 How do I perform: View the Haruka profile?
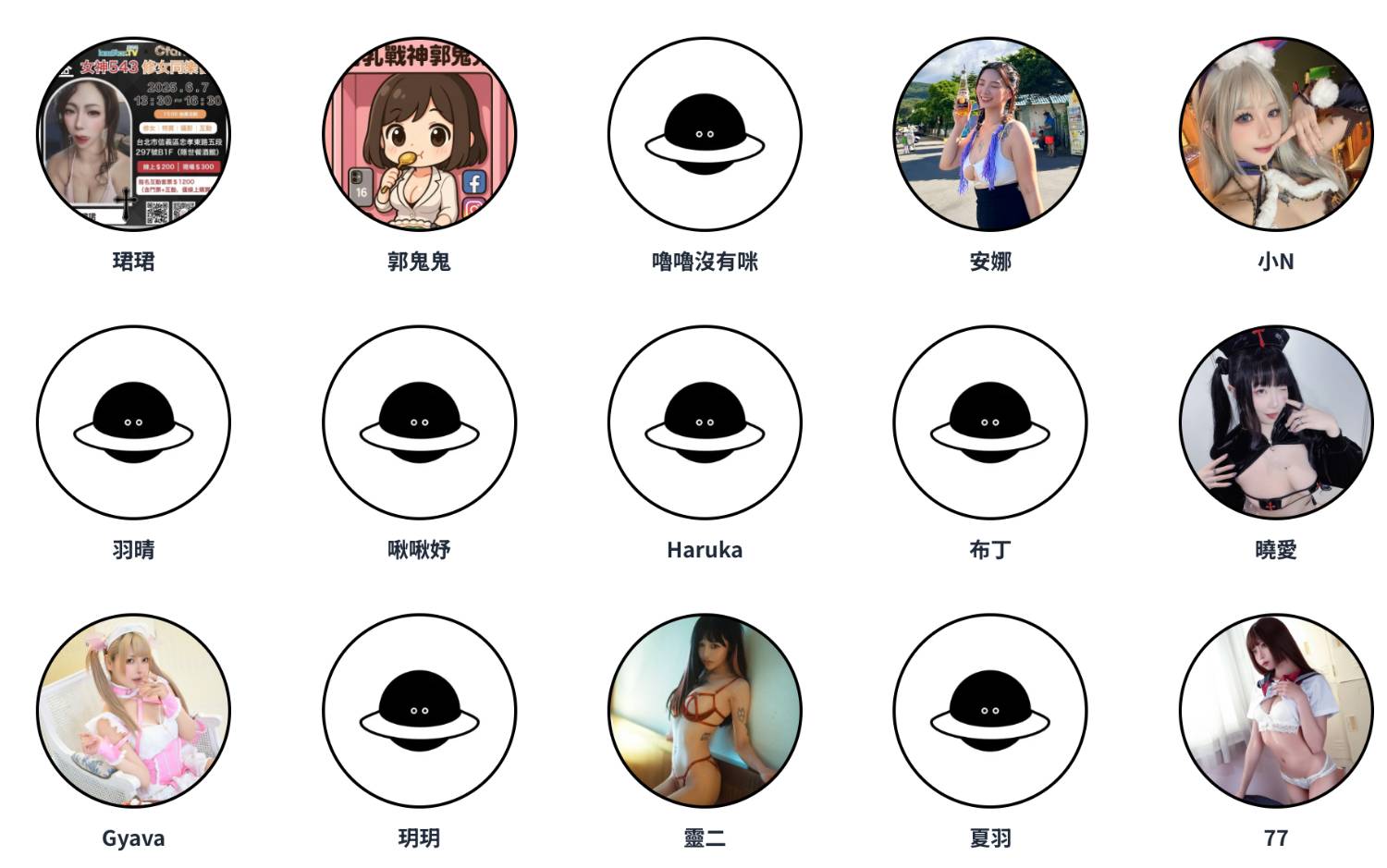coord(705,422)
